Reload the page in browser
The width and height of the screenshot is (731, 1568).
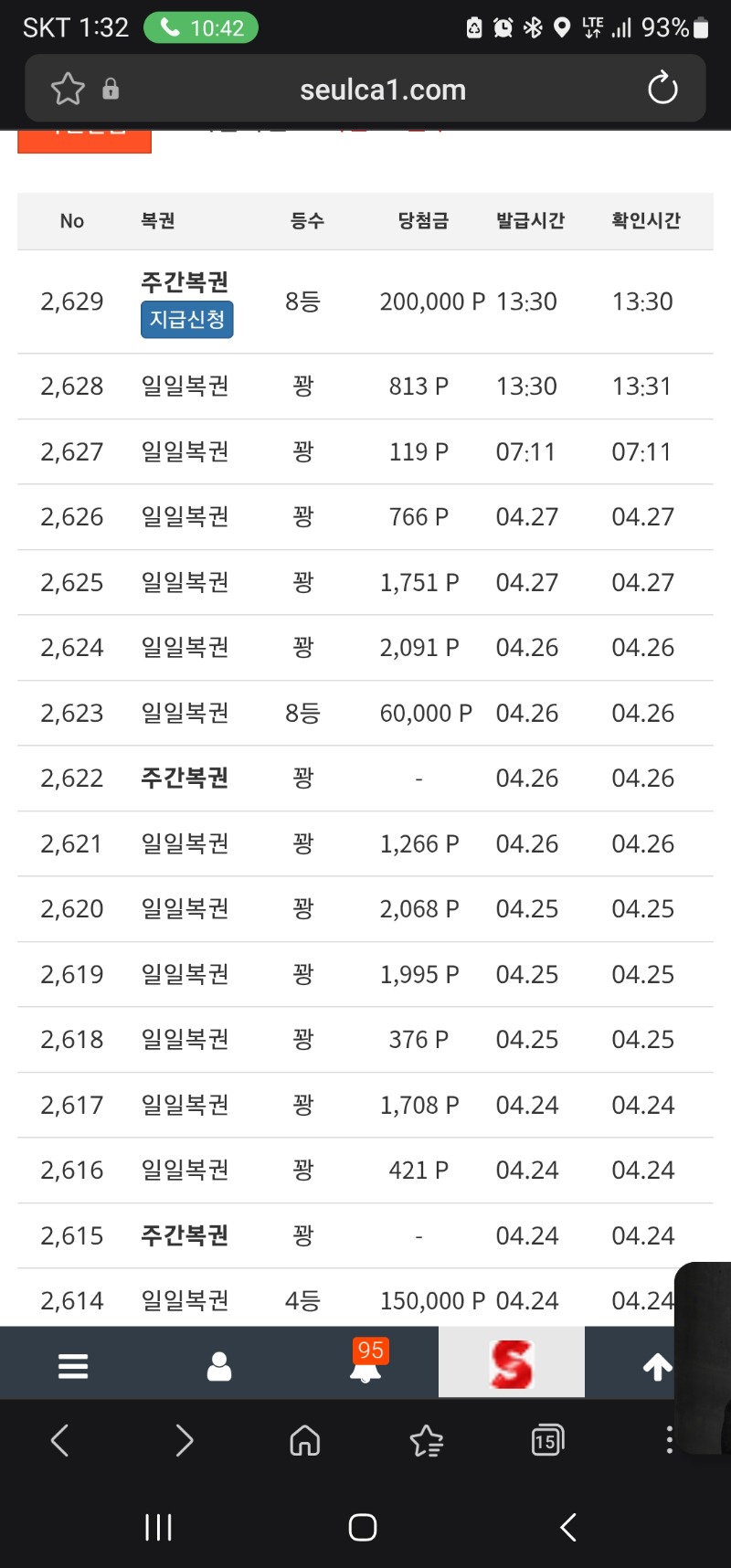coord(662,89)
